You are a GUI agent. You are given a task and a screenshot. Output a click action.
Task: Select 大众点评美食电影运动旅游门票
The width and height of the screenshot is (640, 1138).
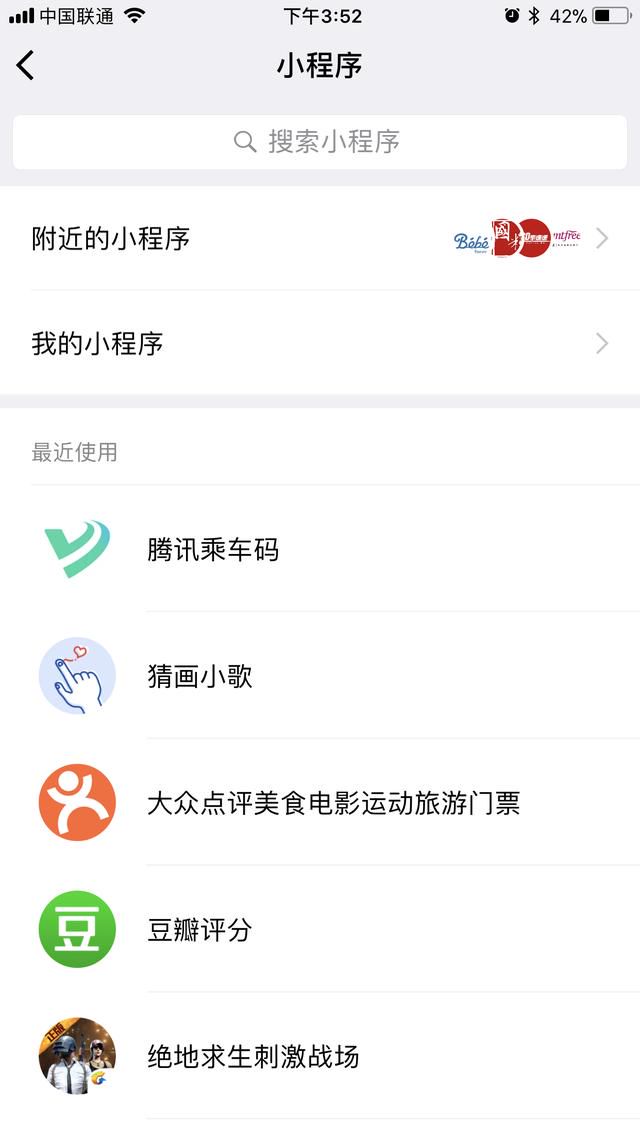[320, 803]
